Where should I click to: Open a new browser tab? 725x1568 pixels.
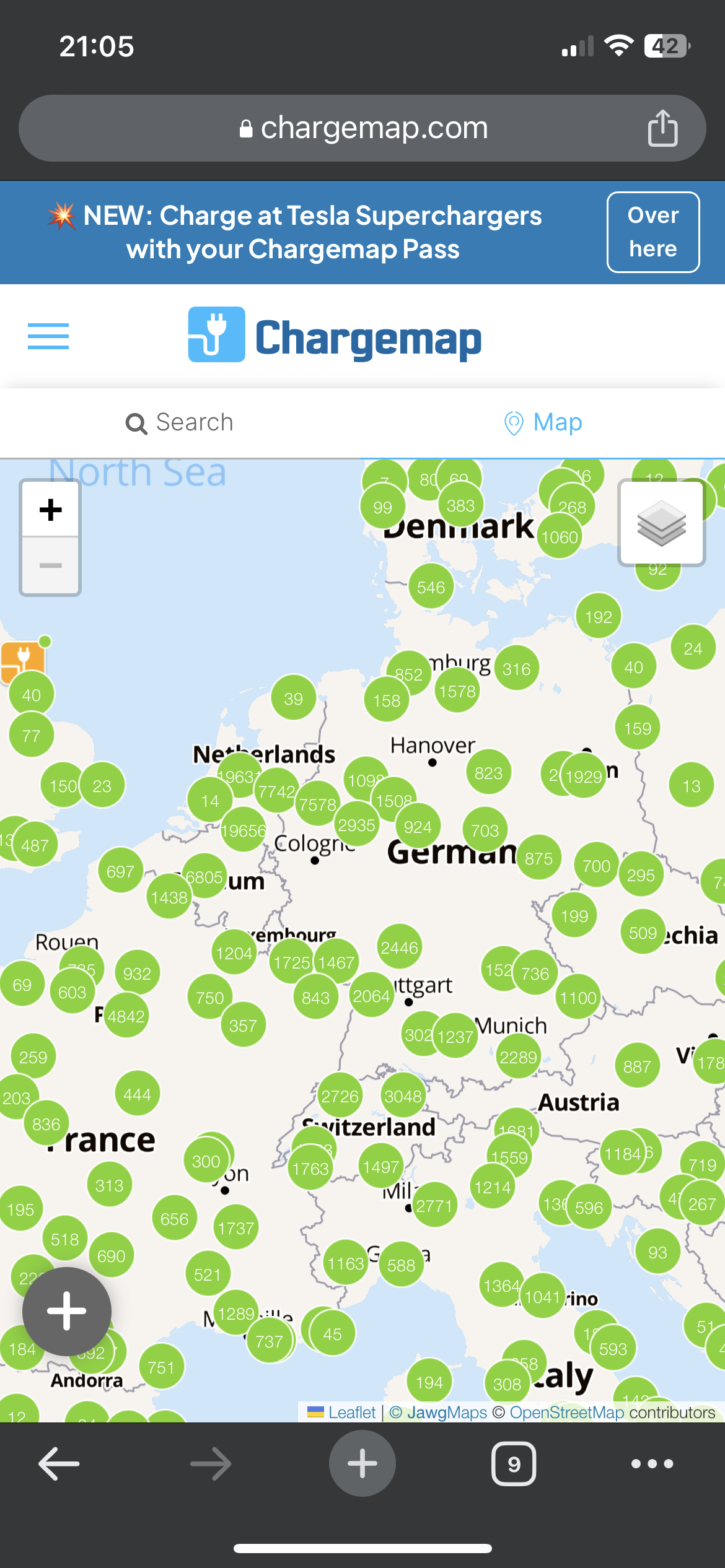pyautogui.click(x=362, y=1463)
